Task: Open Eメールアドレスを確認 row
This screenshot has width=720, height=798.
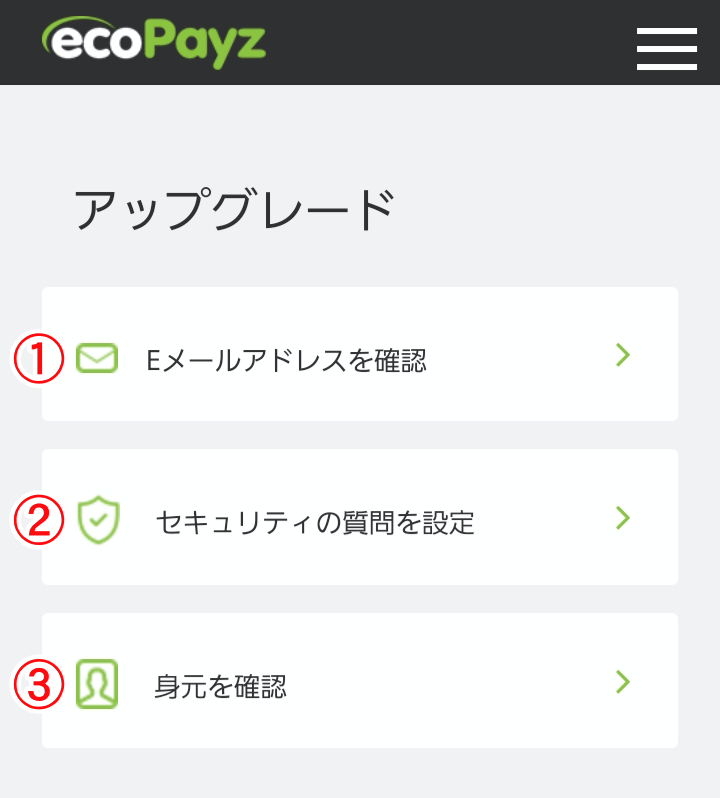Action: (360, 355)
